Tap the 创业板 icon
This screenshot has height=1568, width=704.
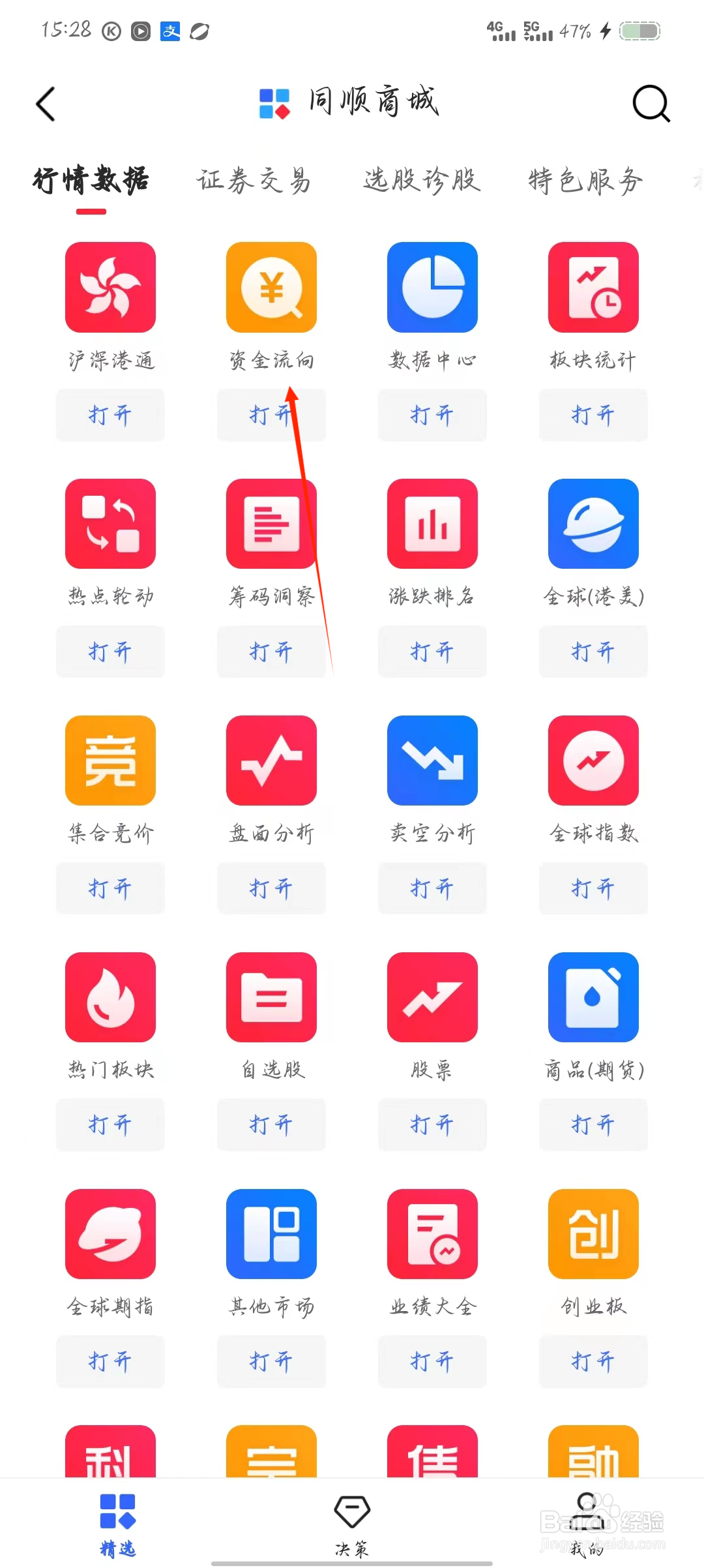pyautogui.click(x=593, y=1234)
